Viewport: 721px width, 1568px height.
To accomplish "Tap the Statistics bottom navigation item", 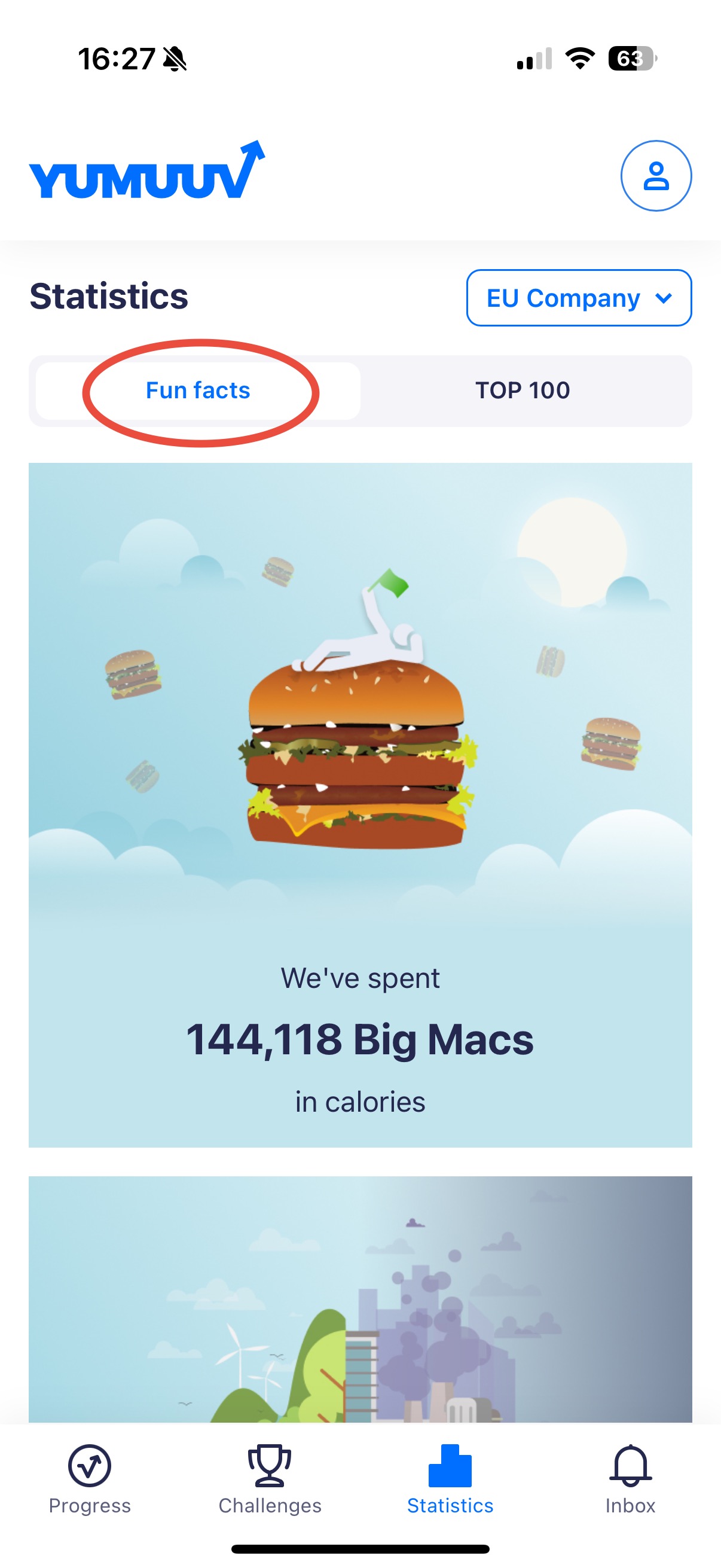I will [x=450, y=1478].
